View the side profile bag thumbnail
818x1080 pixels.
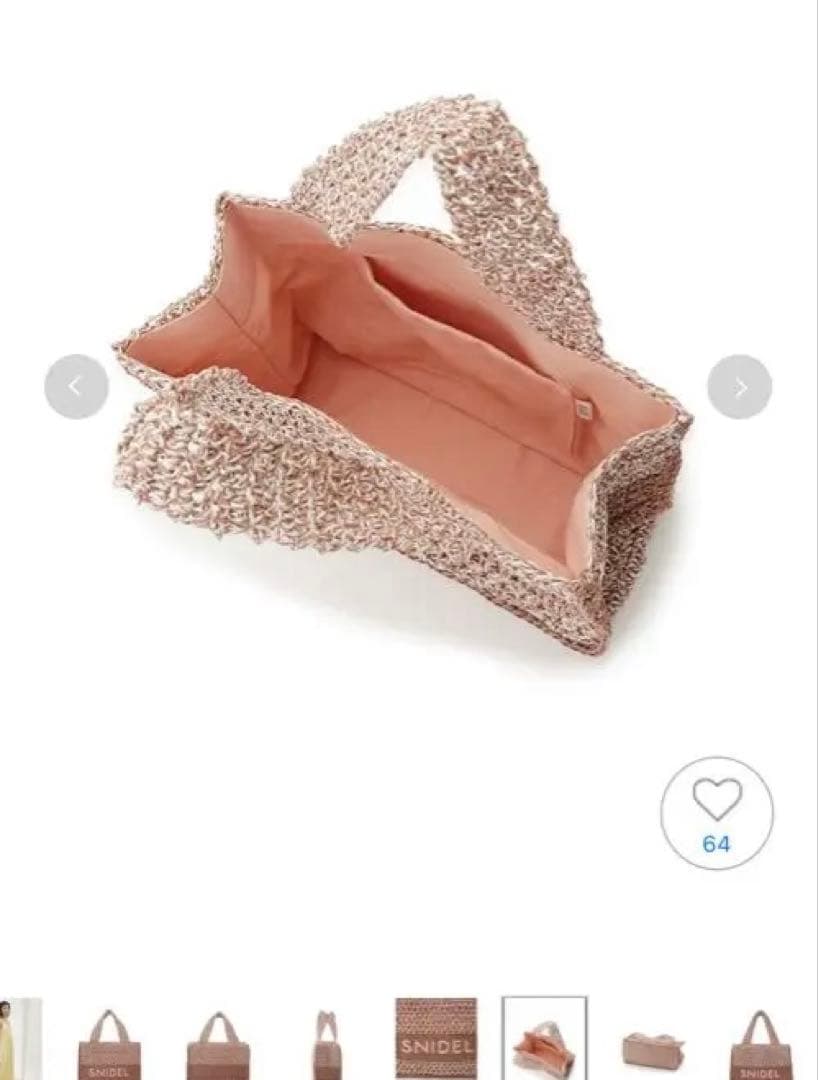tap(327, 1040)
